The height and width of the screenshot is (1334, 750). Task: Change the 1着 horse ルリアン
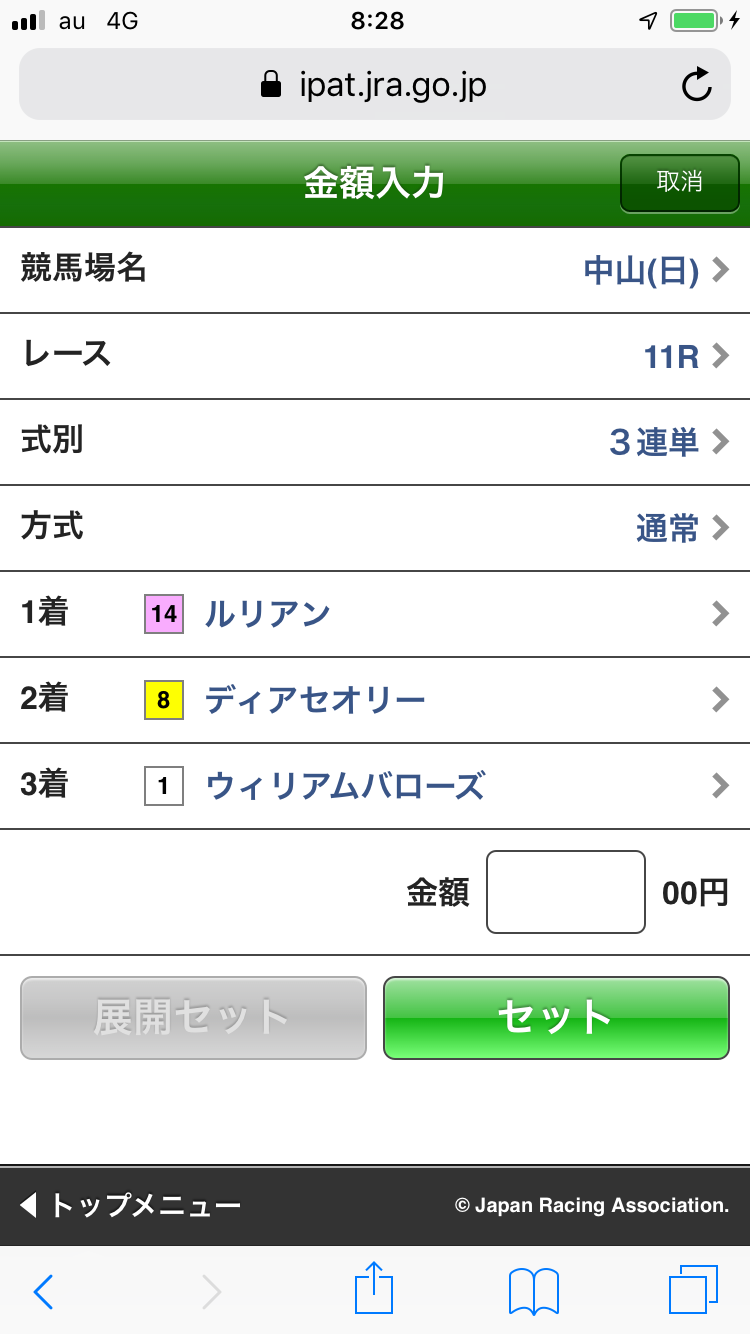(375, 614)
